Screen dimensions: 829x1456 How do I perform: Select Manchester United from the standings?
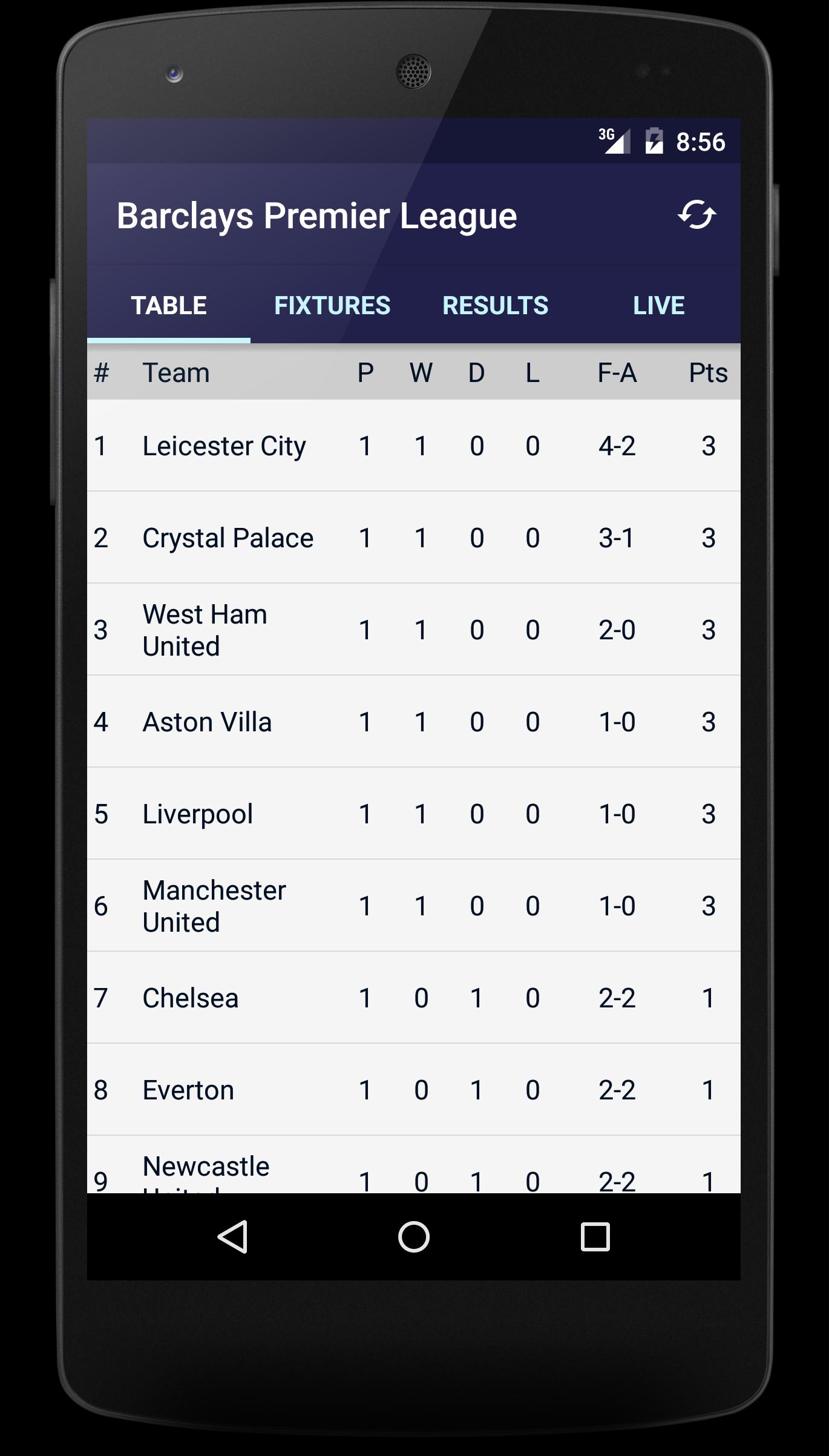(x=413, y=906)
